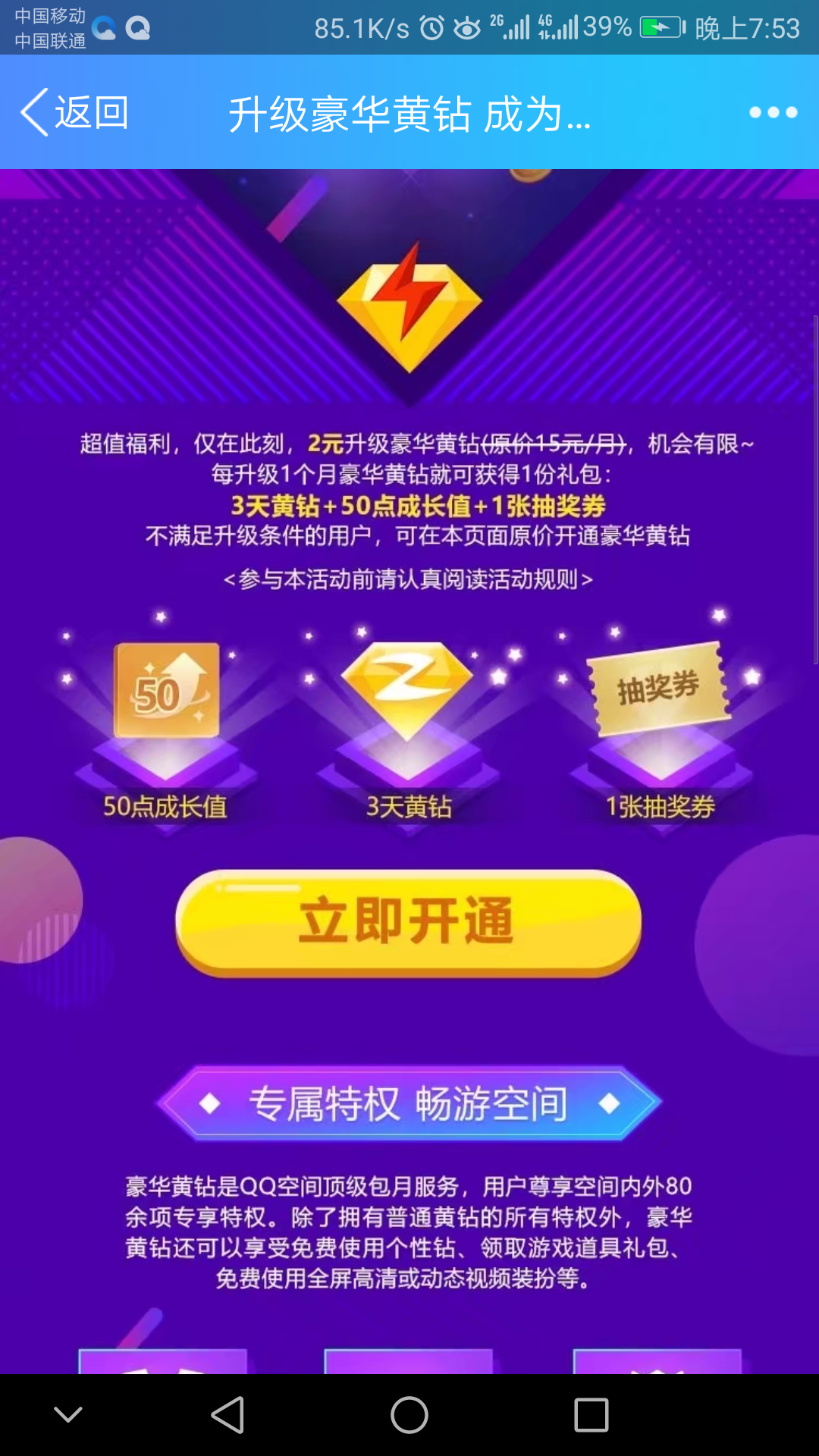Open the system recent apps button
819x1456 pixels.
tap(591, 1415)
